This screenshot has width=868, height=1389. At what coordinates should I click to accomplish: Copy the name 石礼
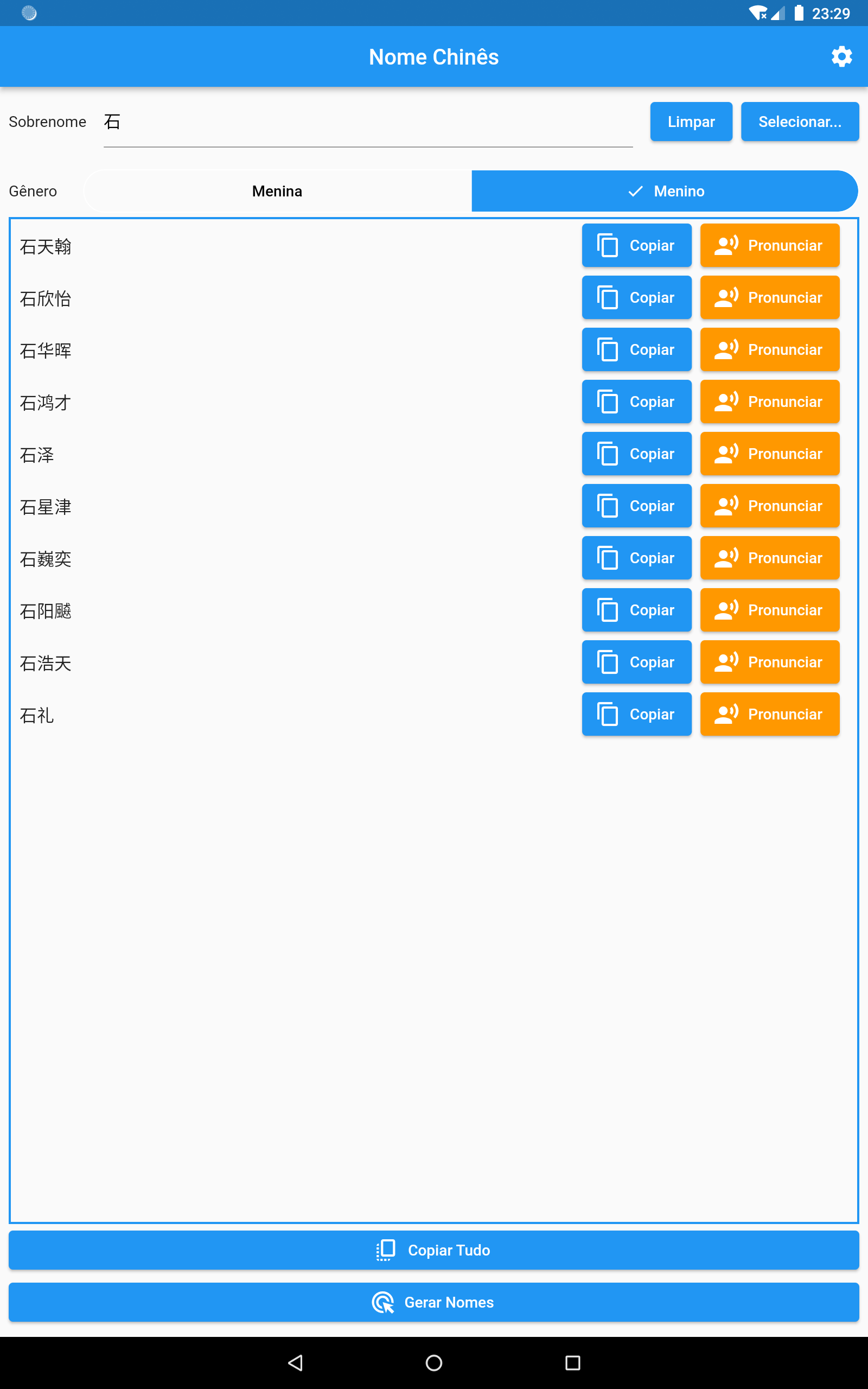[x=637, y=714]
